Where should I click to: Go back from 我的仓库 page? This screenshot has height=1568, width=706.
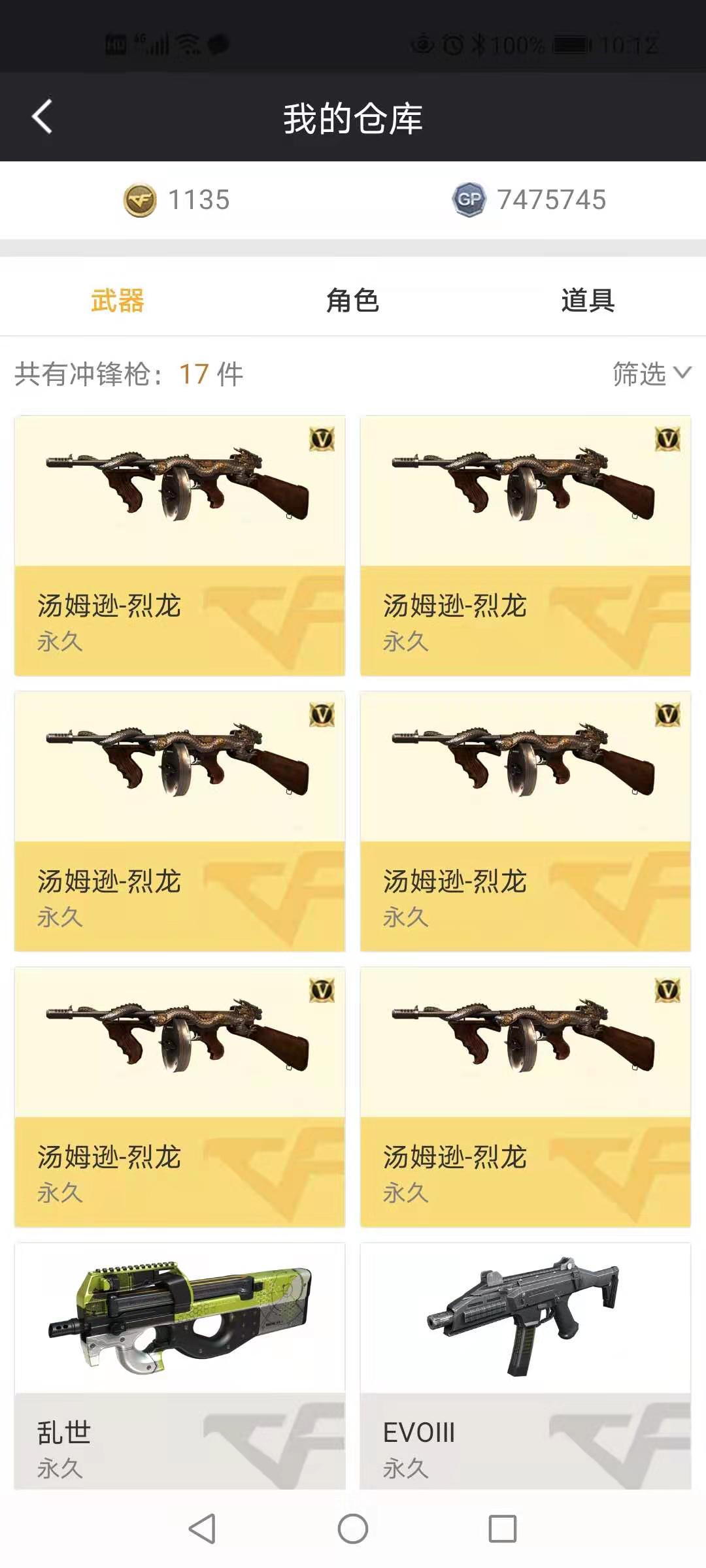coord(42,118)
